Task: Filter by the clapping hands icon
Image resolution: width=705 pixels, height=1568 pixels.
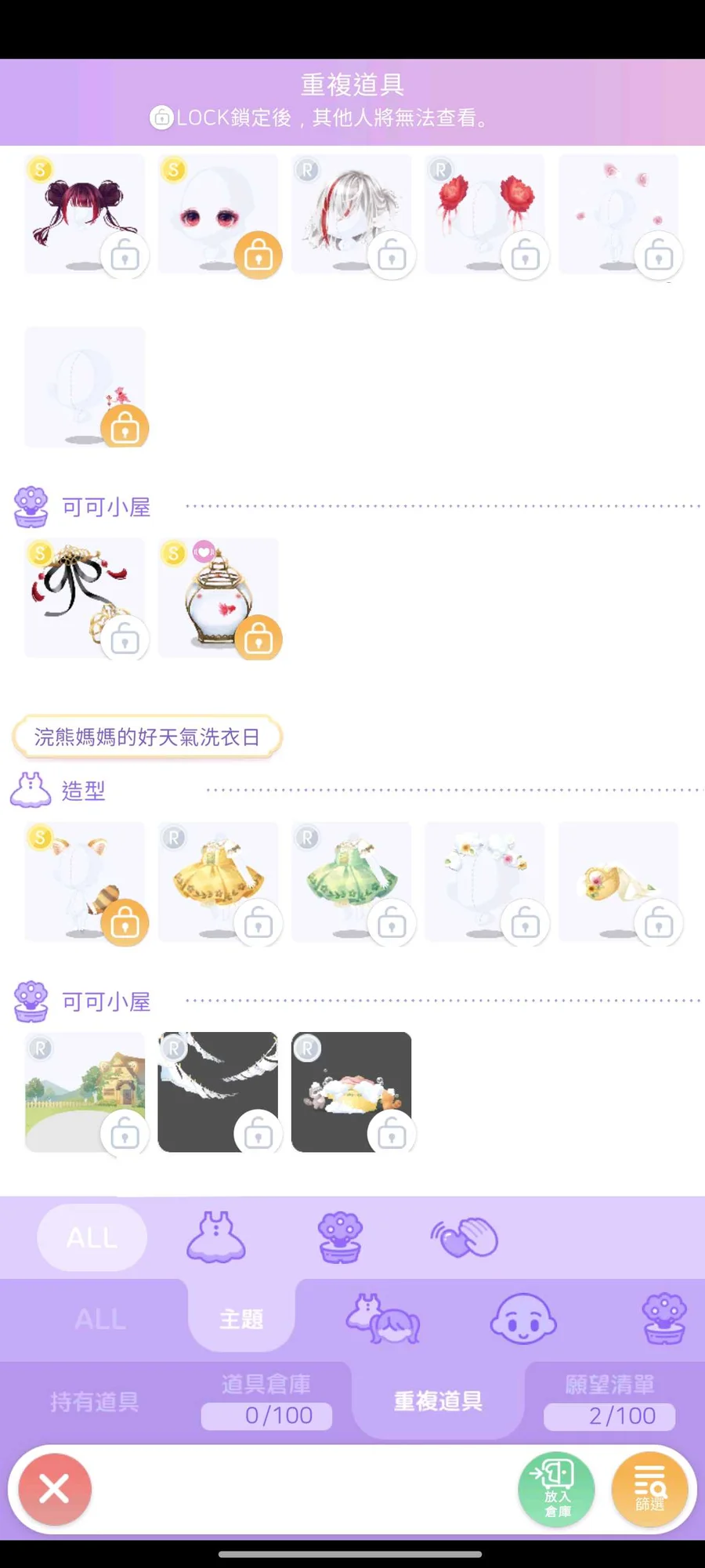Action: pos(465,1237)
